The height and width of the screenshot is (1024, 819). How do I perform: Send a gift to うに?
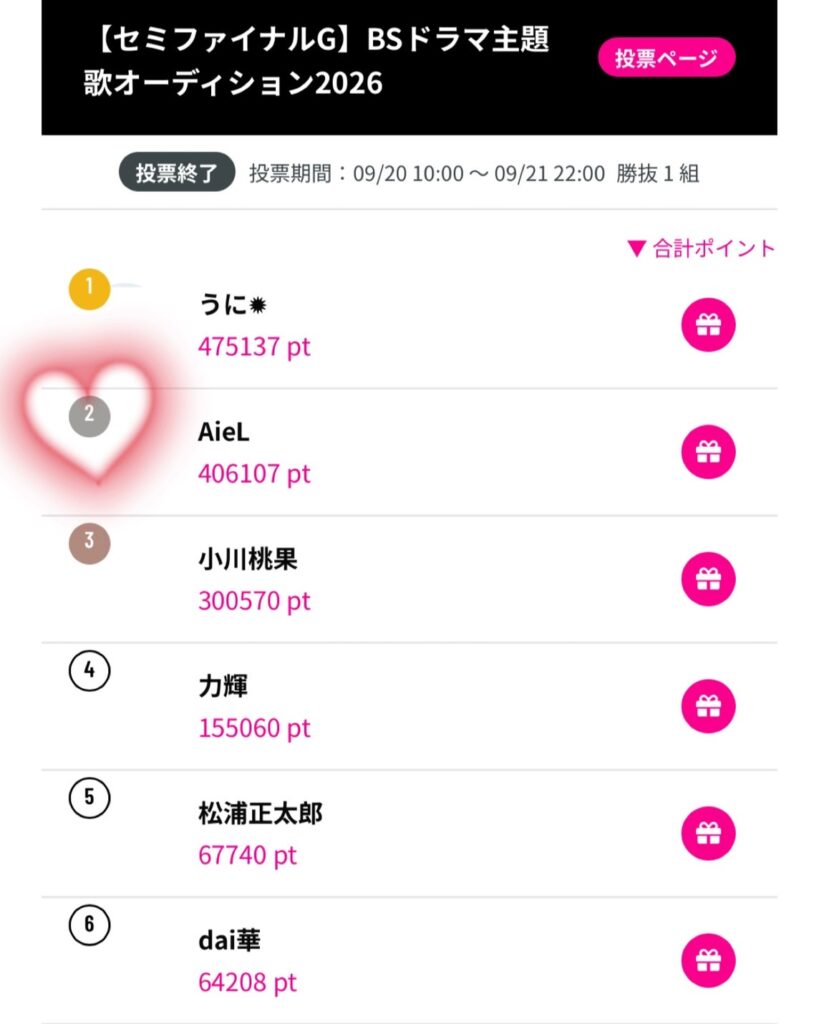tap(708, 325)
